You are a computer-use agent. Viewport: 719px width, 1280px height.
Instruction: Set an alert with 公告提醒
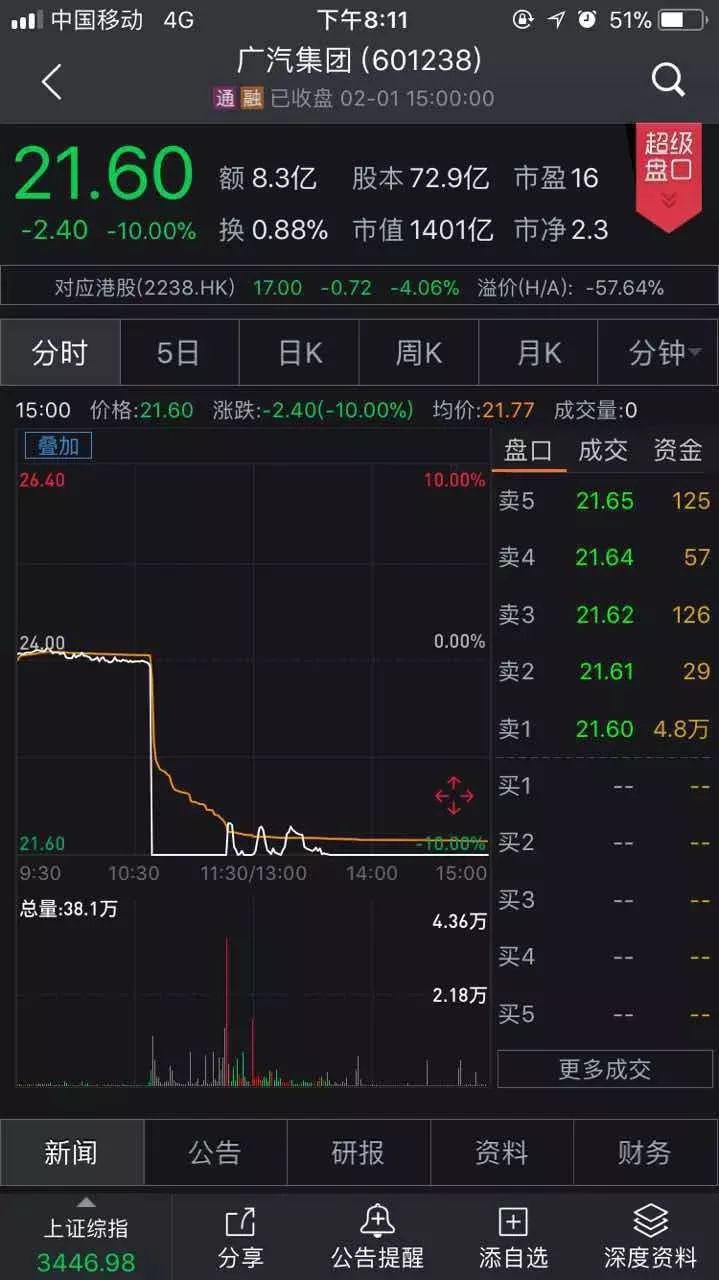point(377,1237)
